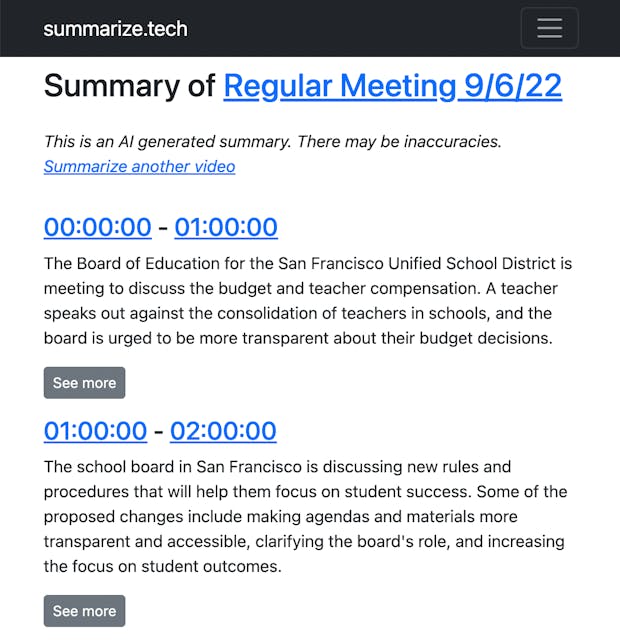Expand See more under the budget discussion summary
Screen dimensions: 620x640
84,383
